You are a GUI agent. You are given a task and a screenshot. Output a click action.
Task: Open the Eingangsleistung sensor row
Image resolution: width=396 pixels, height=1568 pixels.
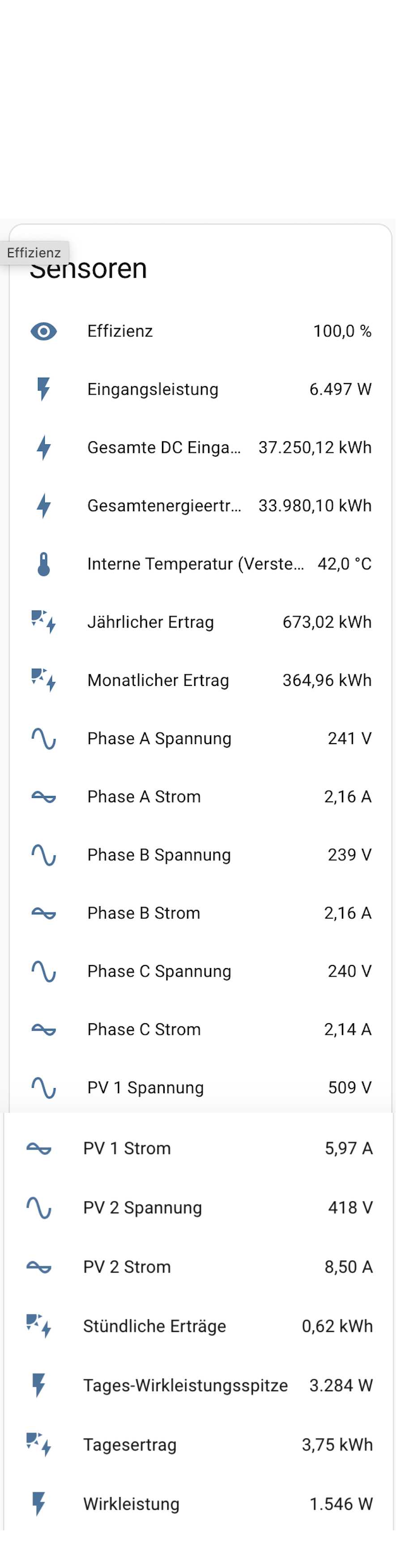point(152,389)
